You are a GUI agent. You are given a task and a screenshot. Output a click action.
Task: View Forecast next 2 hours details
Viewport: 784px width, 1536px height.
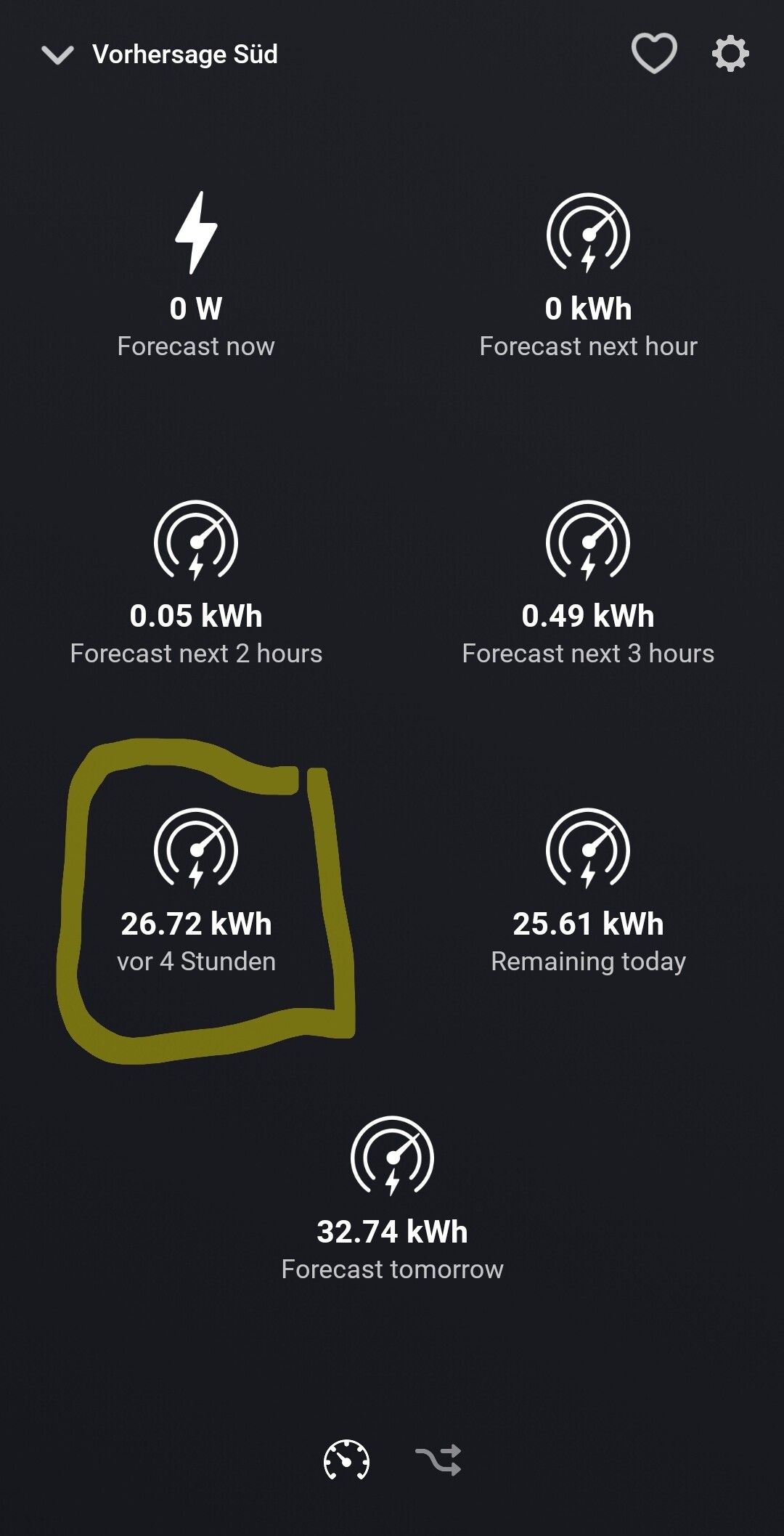click(x=196, y=582)
